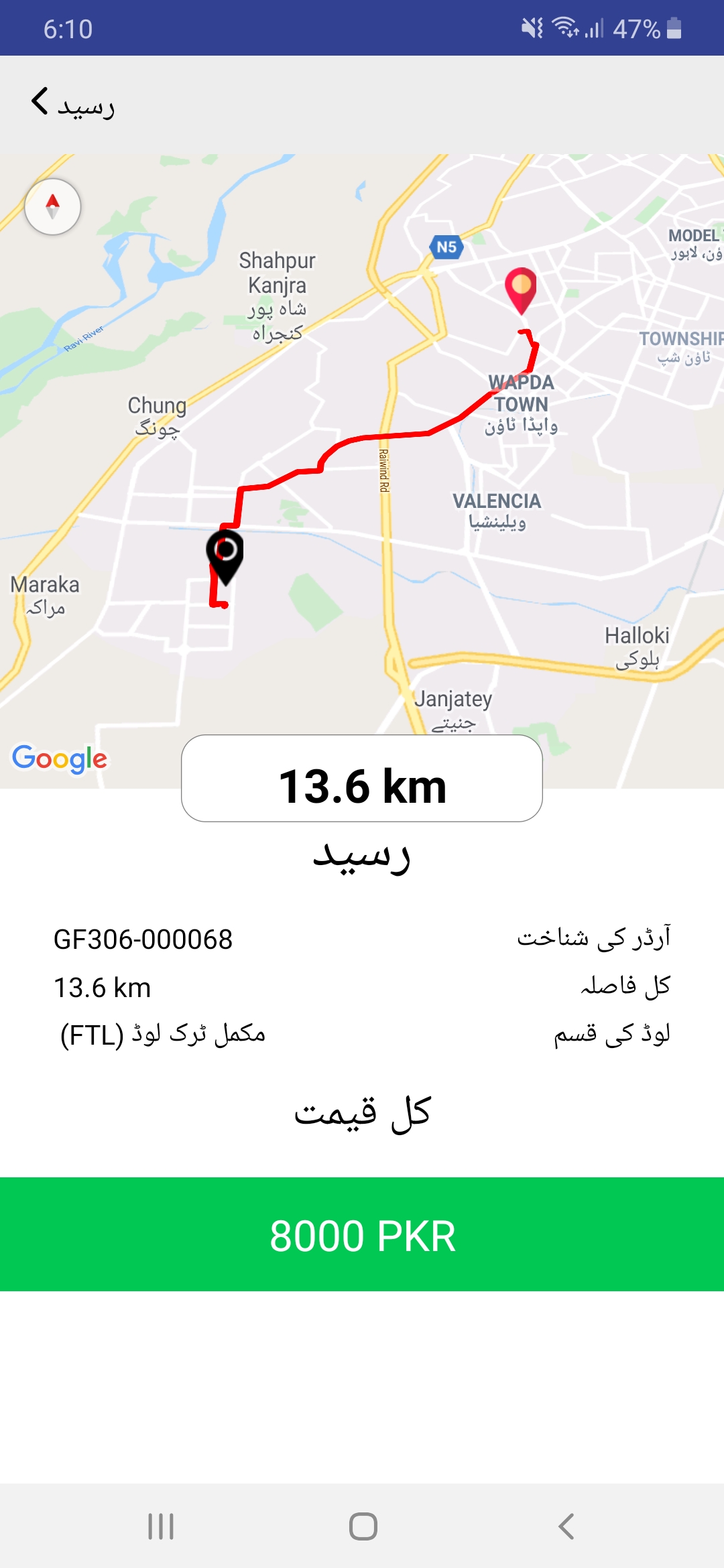Go to the Android home screen
The height and width of the screenshot is (1568, 724).
[363, 1526]
